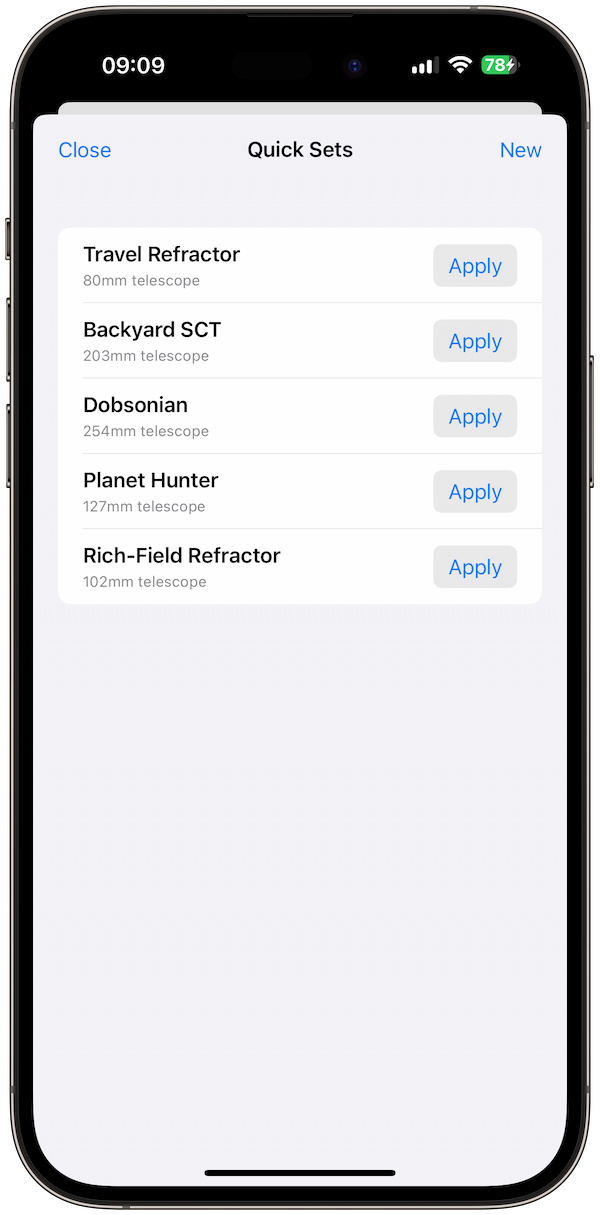This screenshot has width=600, height=1215.
Task: Apply the Rich-Field Refractor set
Action: pyautogui.click(x=475, y=567)
